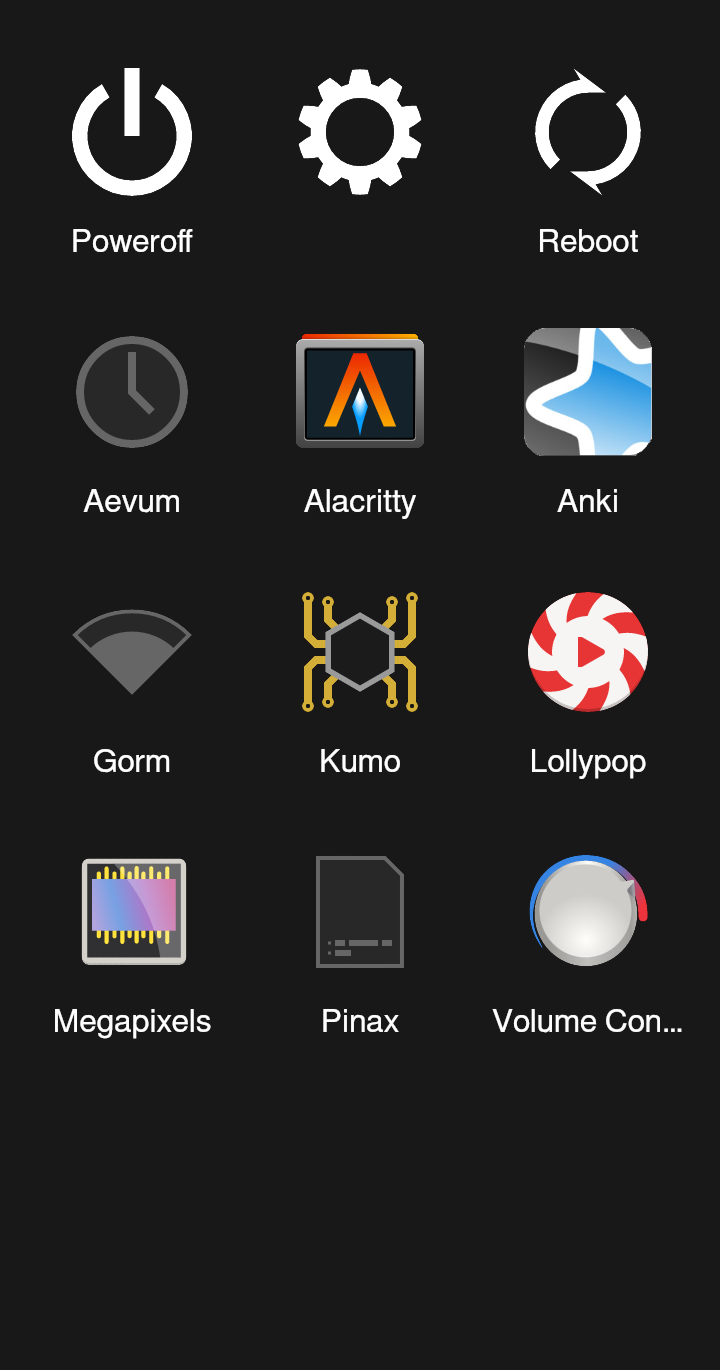The image size is (720, 1370).
Task: Start the Anki app
Action: click(588, 392)
